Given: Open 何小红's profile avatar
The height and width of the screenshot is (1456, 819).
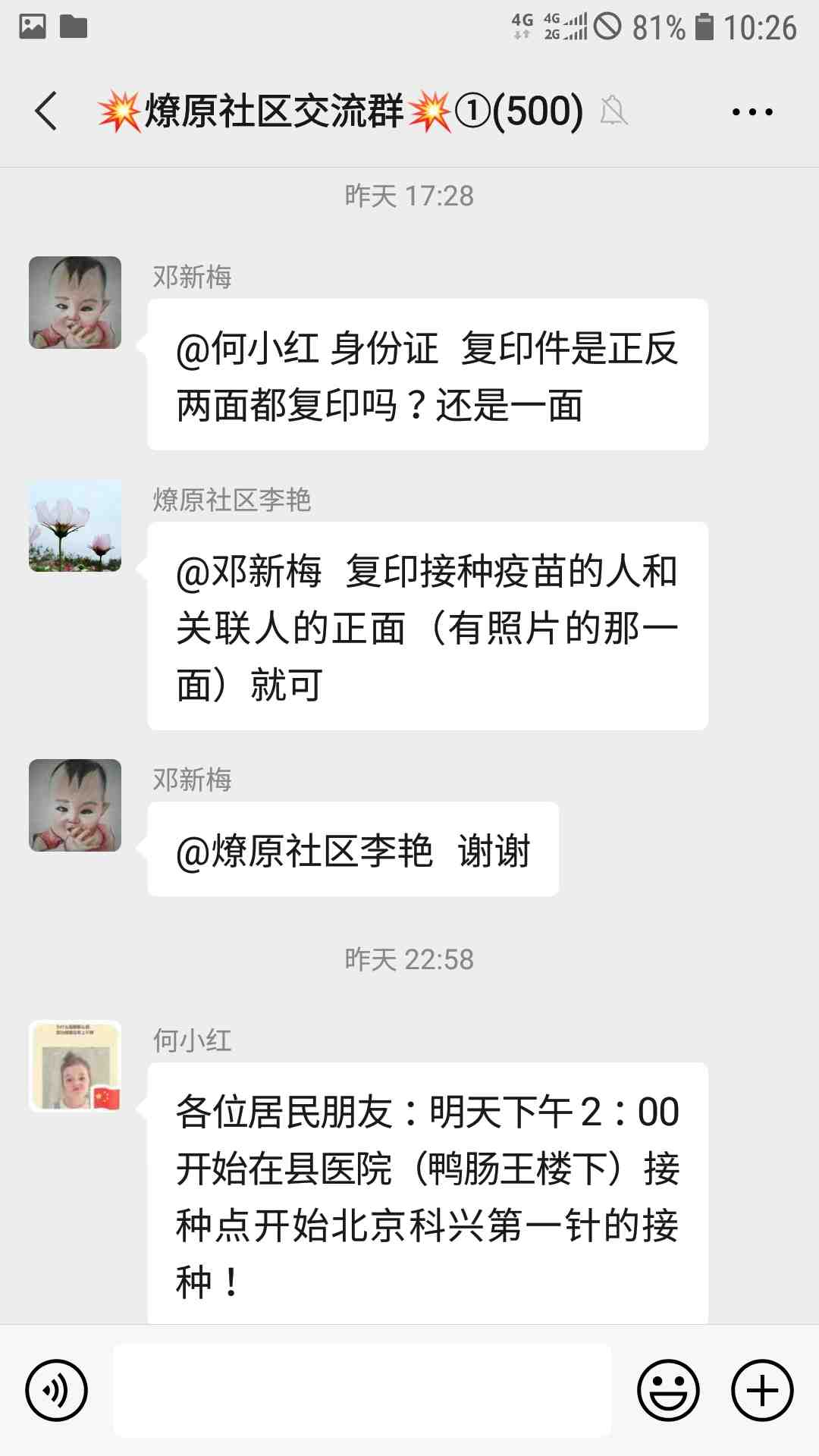Looking at the screenshot, I should coord(75,1065).
